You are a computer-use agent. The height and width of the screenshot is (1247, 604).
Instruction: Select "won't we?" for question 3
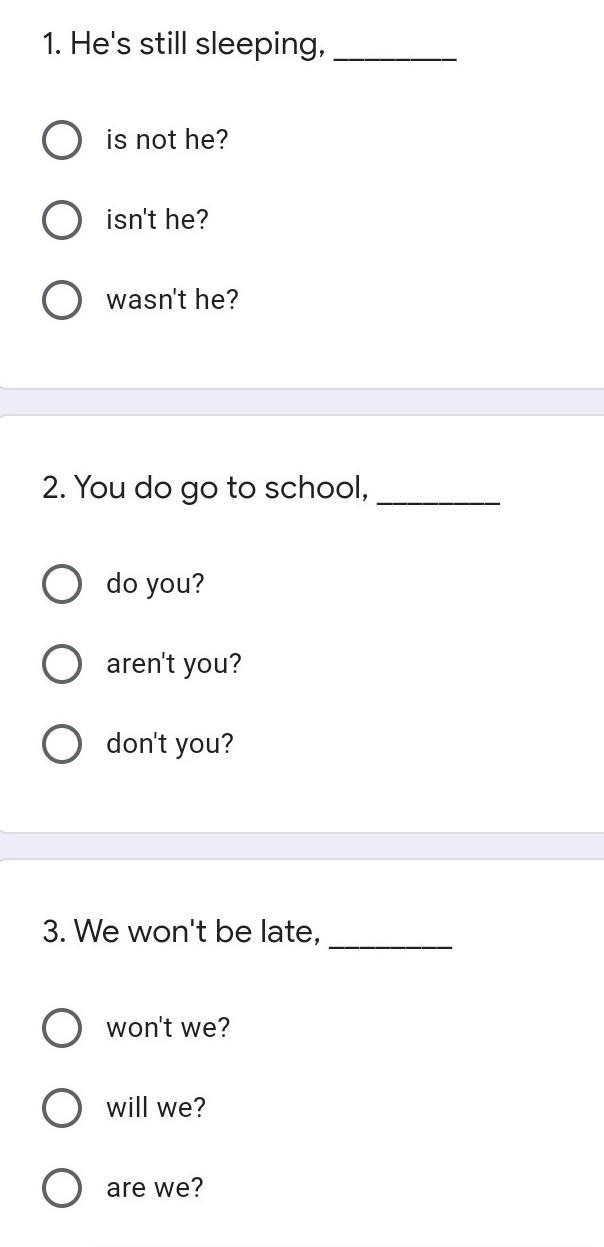[x=62, y=1028]
